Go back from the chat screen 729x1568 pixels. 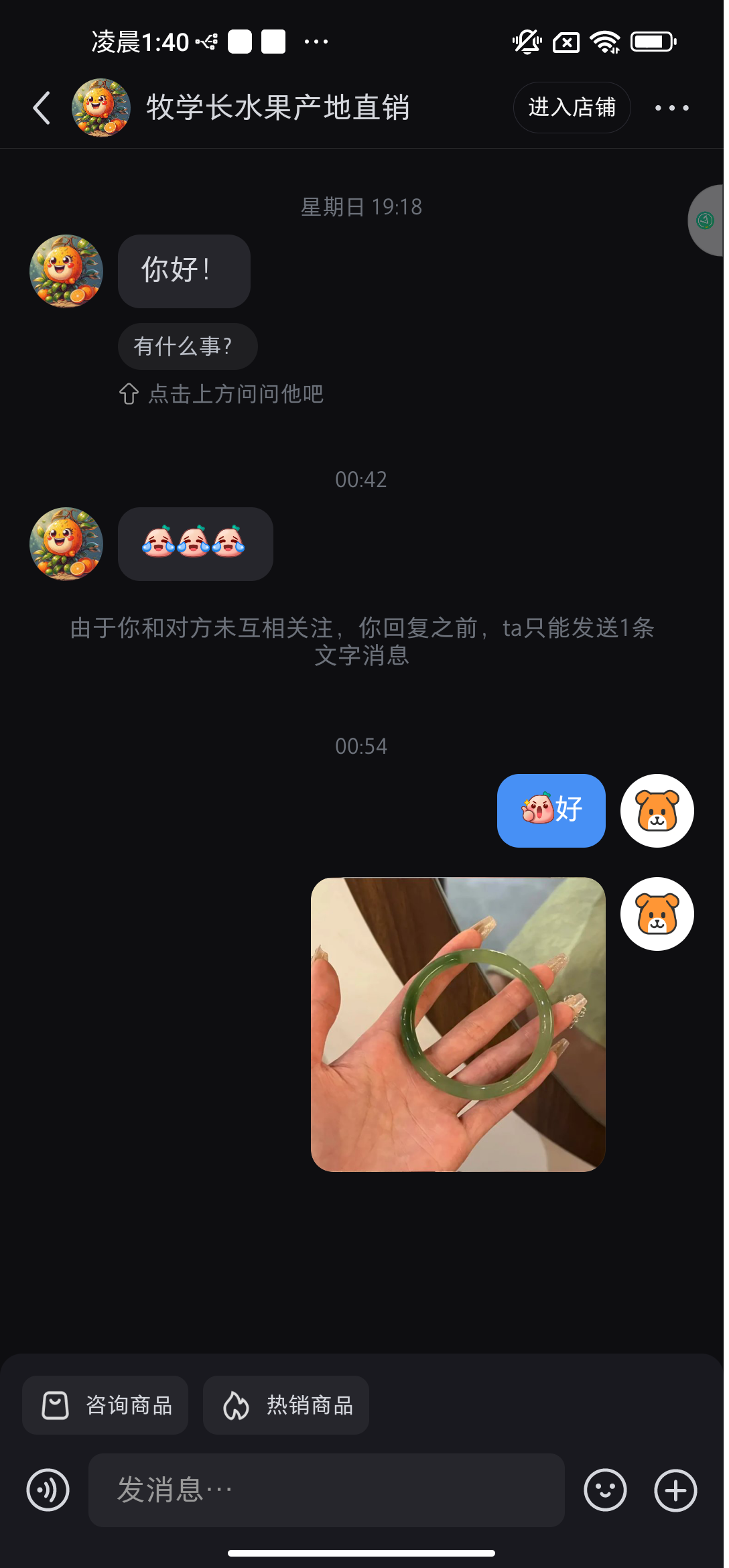click(x=42, y=108)
